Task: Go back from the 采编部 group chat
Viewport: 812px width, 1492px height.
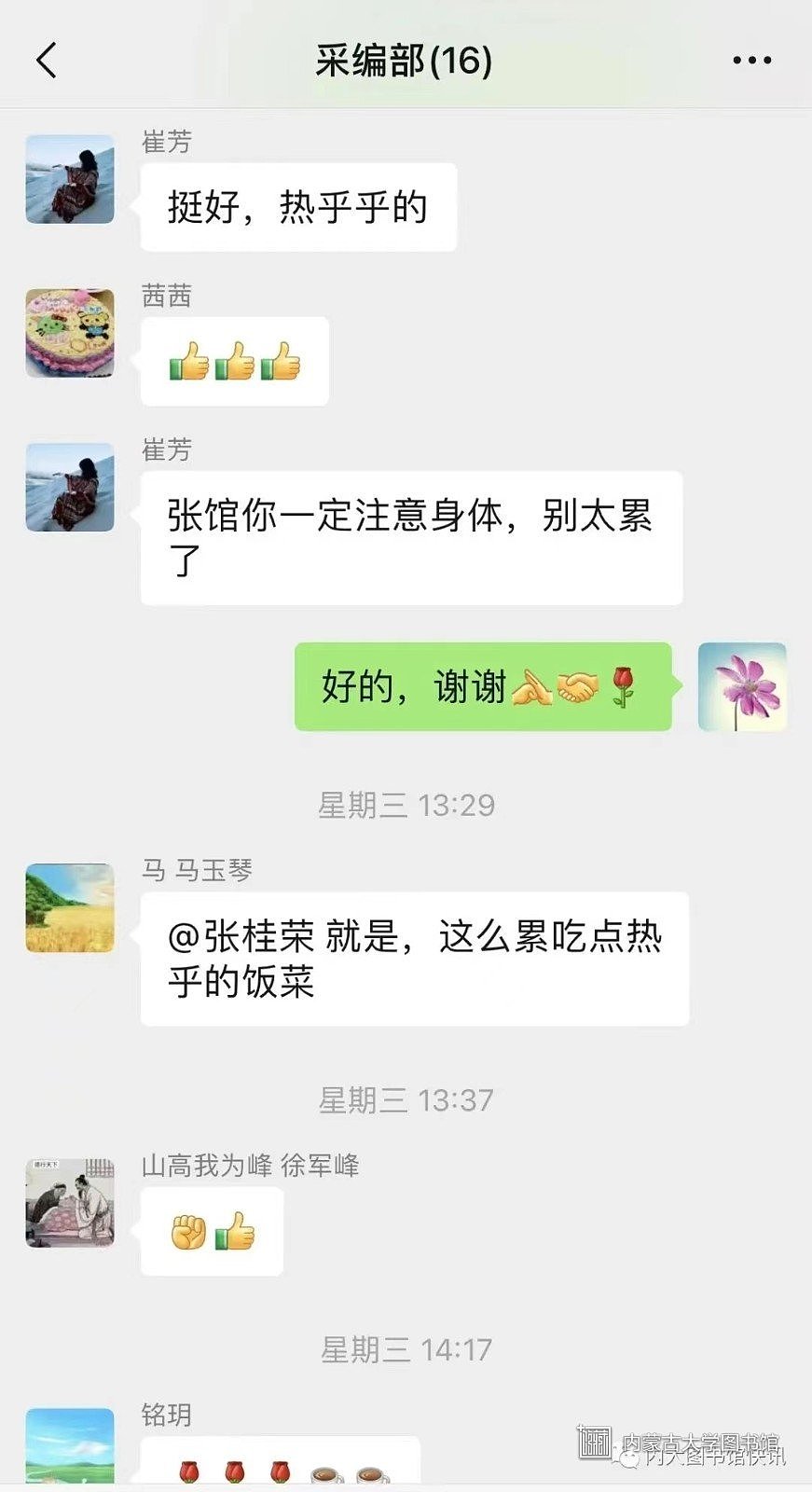Action: tap(47, 61)
